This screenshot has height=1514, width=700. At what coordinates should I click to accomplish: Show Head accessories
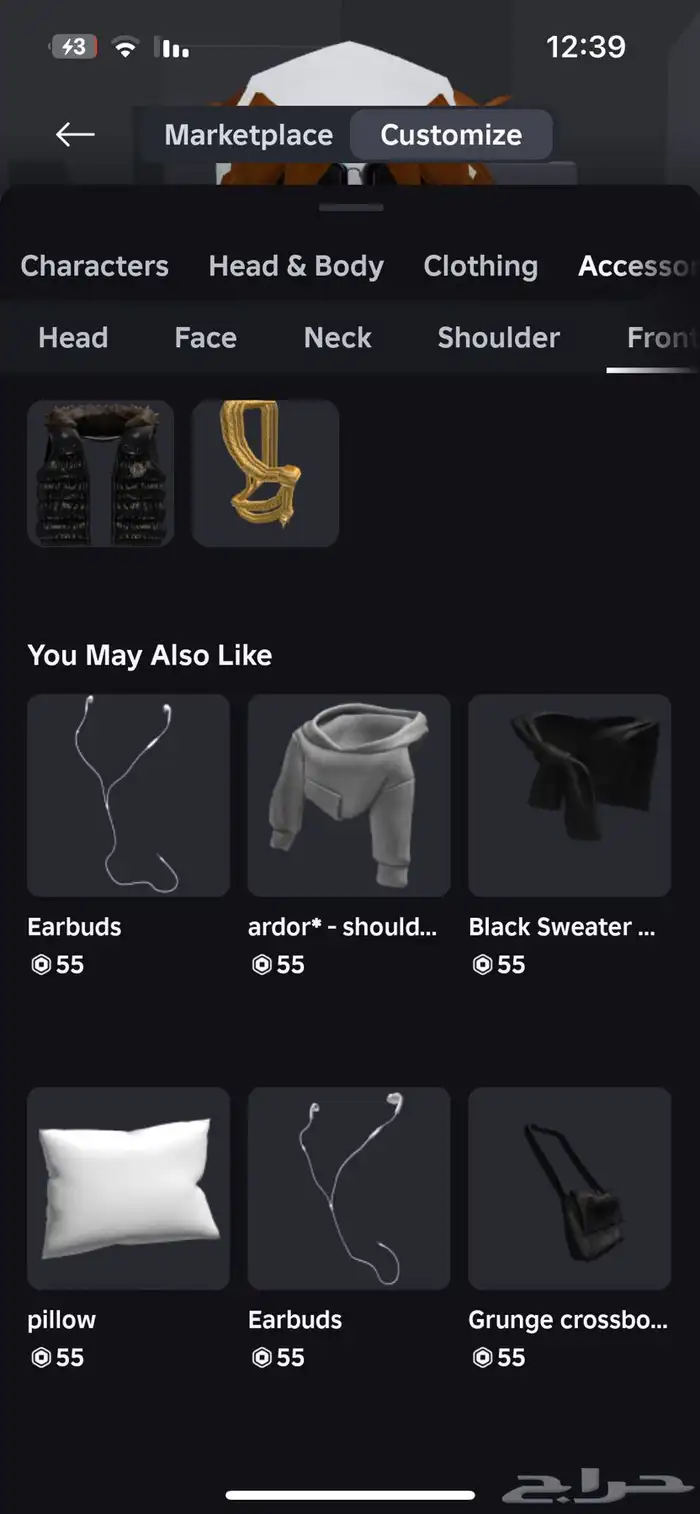click(73, 338)
